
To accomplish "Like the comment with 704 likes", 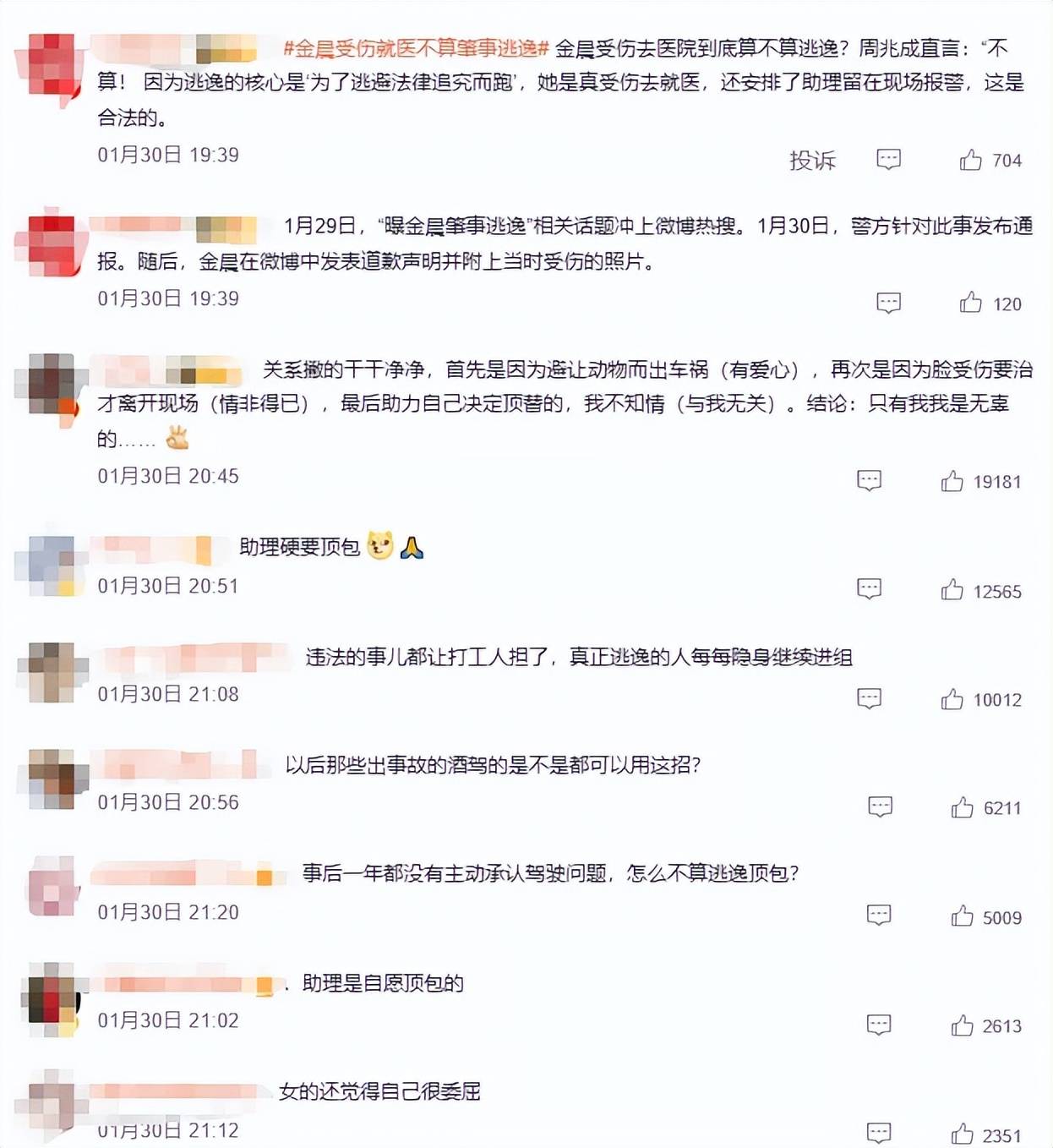I will [x=971, y=160].
